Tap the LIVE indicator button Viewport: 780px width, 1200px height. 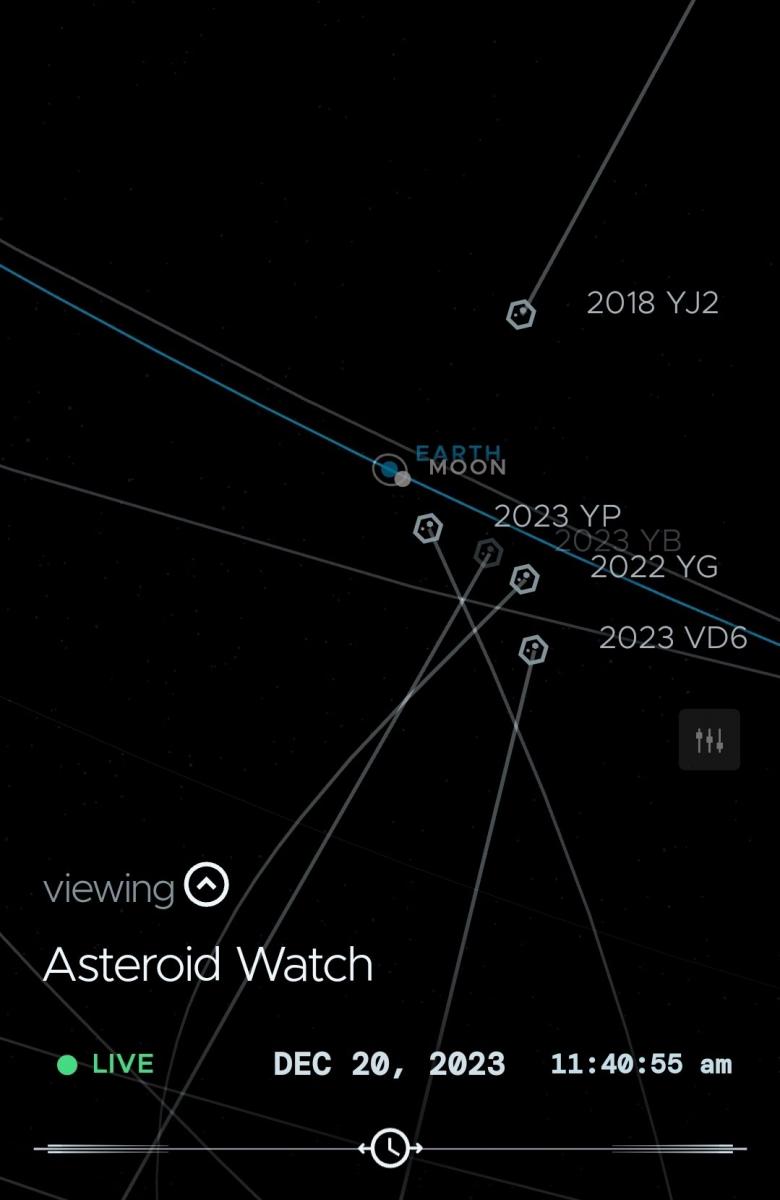tap(106, 1064)
